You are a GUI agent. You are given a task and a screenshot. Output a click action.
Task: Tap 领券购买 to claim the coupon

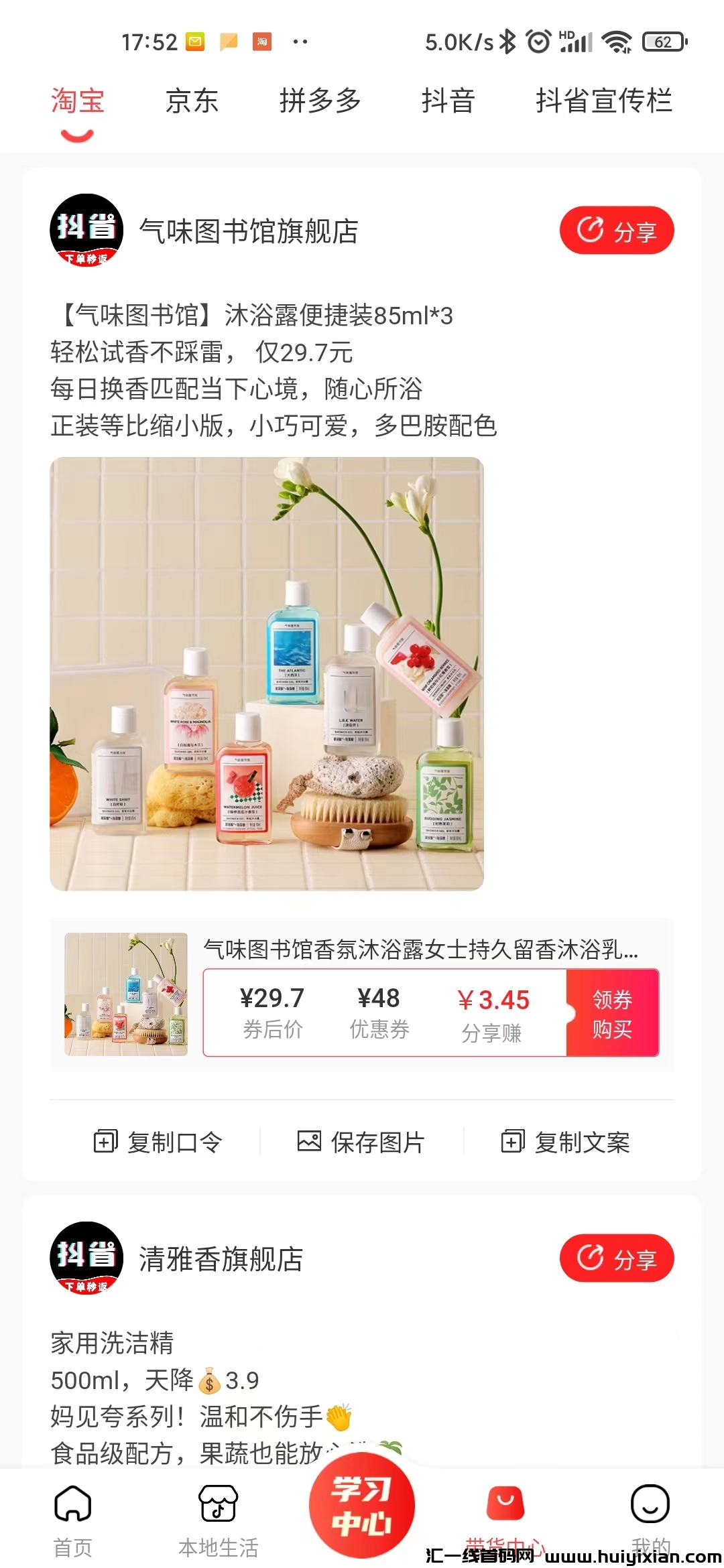(612, 1013)
